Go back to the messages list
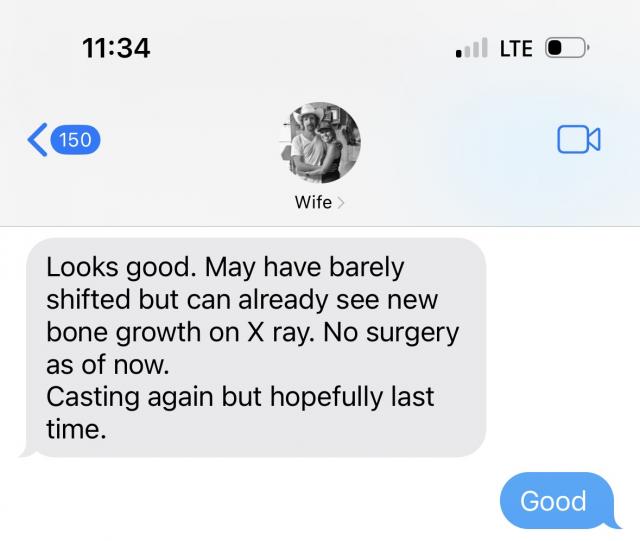This screenshot has height=541, width=640. tap(60, 140)
